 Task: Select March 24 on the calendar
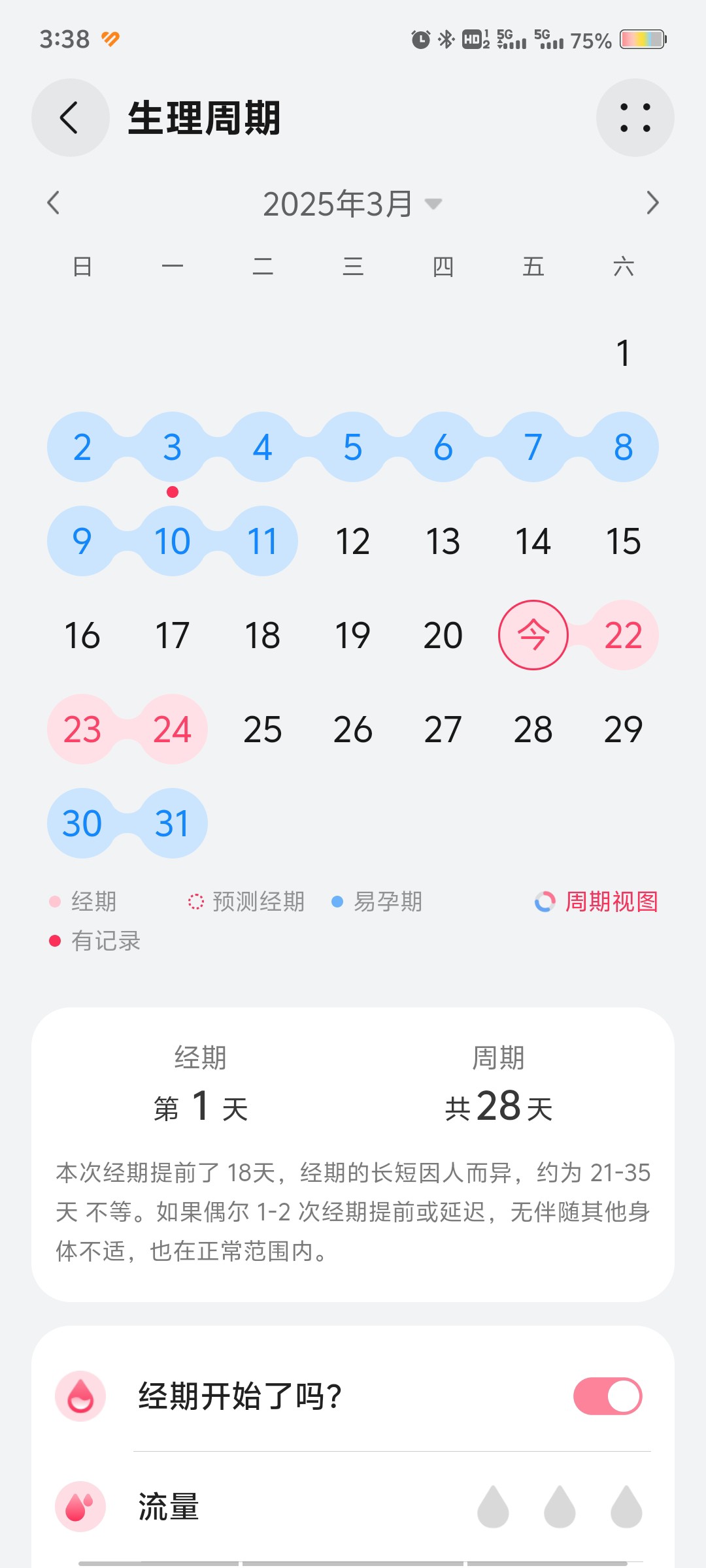tap(173, 729)
